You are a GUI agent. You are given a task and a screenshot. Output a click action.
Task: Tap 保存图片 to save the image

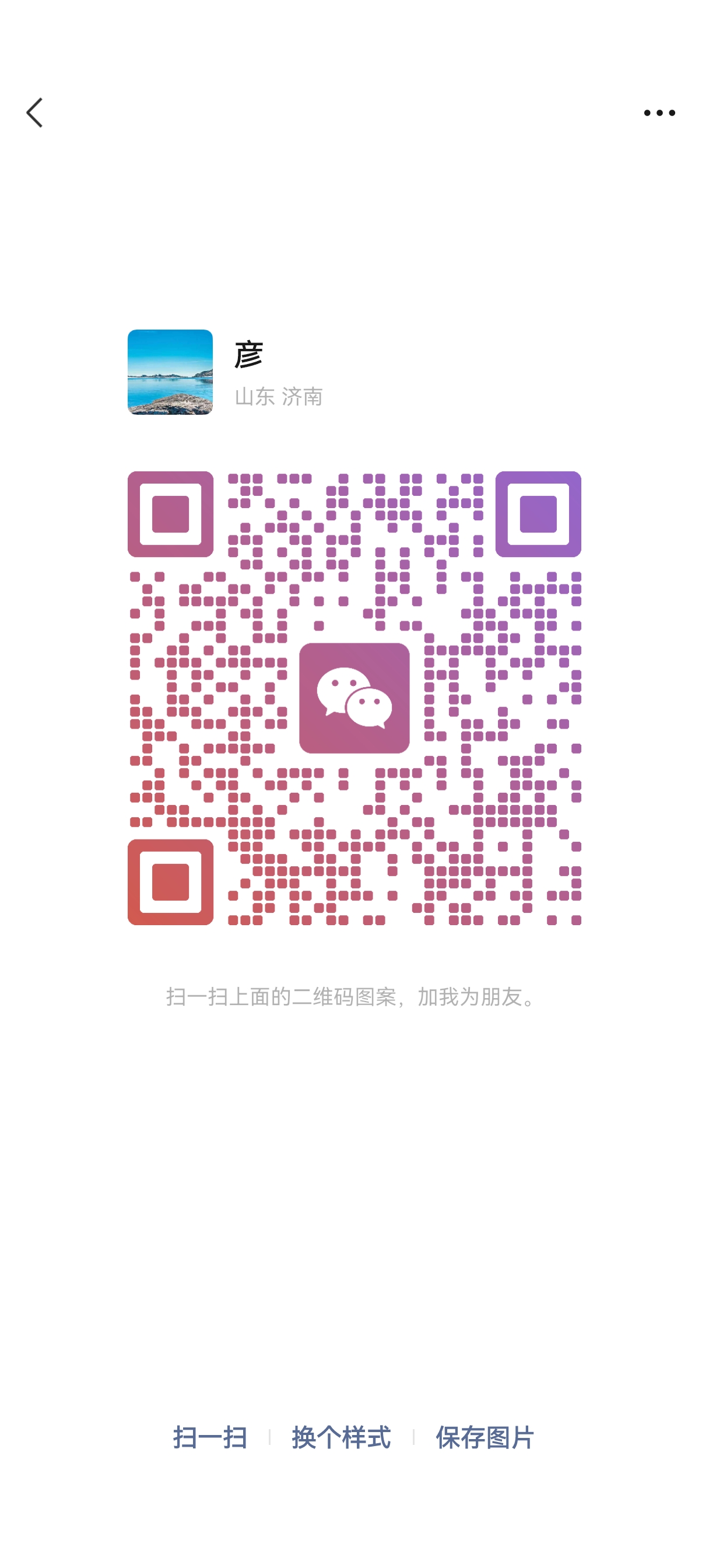[x=485, y=1438]
